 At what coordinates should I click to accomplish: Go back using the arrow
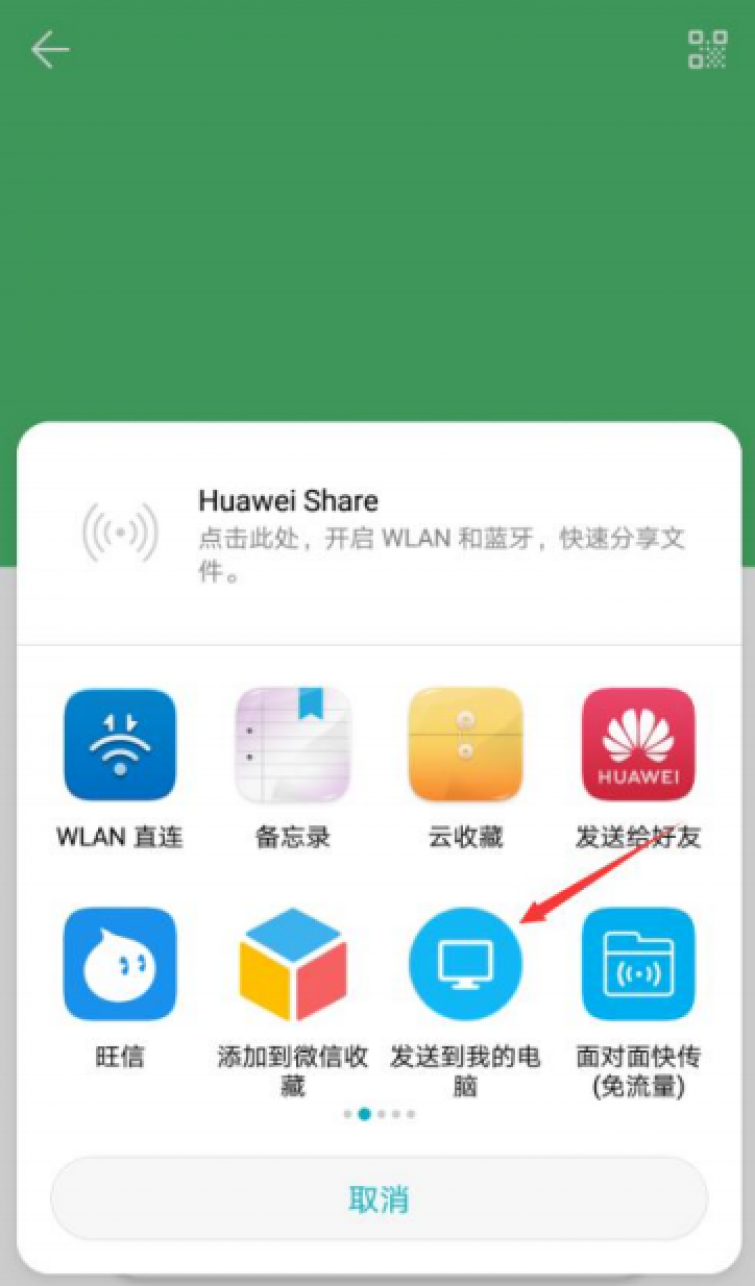coord(50,49)
